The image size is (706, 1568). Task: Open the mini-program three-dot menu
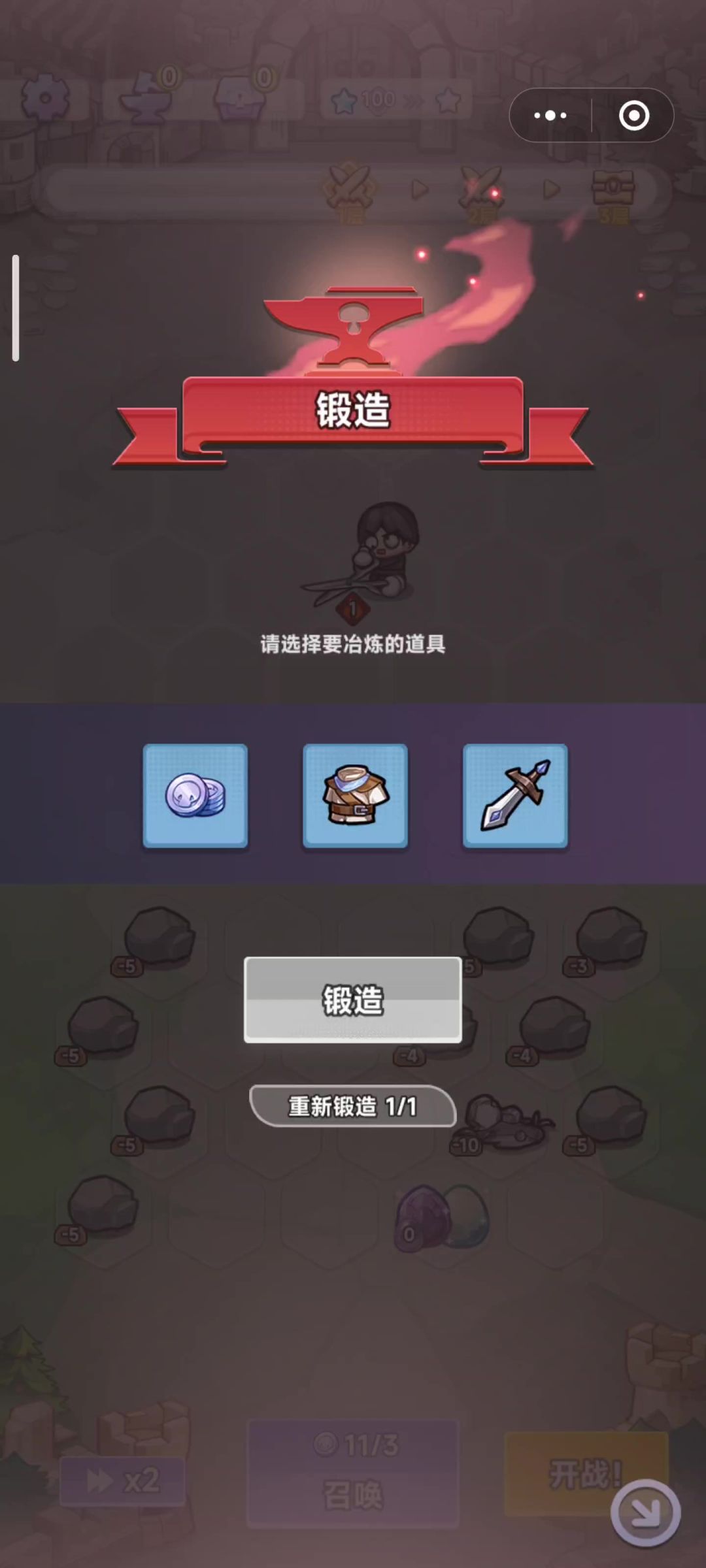coord(550,116)
